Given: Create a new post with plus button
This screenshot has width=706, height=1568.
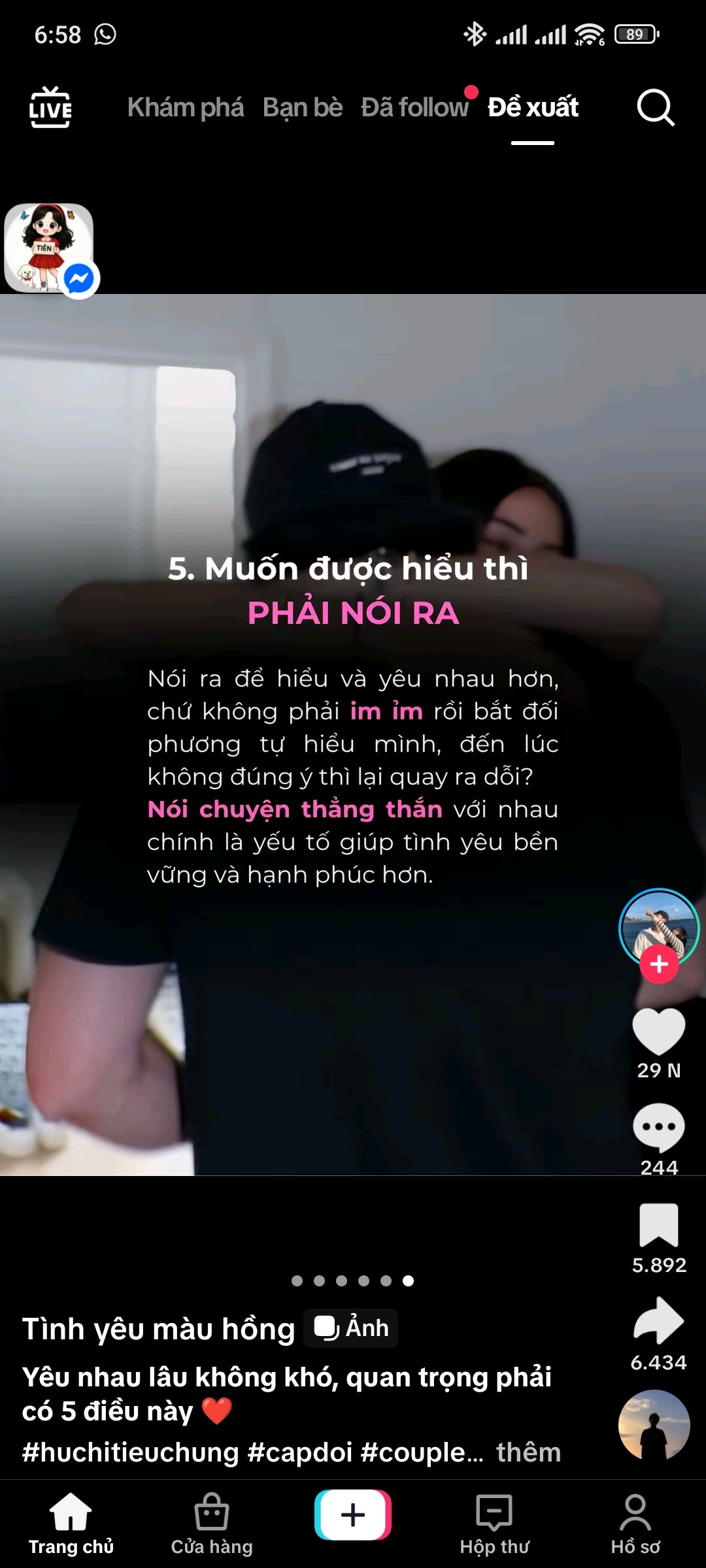Looking at the screenshot, I should click(353, 1514).
